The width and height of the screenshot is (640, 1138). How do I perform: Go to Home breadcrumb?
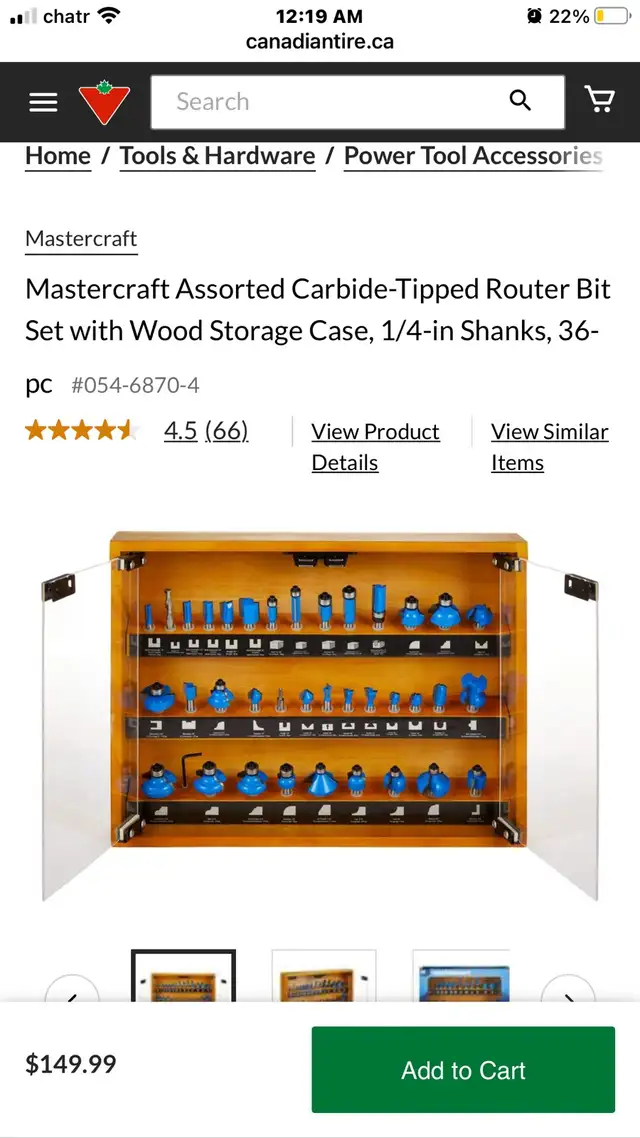click(58, 156)
